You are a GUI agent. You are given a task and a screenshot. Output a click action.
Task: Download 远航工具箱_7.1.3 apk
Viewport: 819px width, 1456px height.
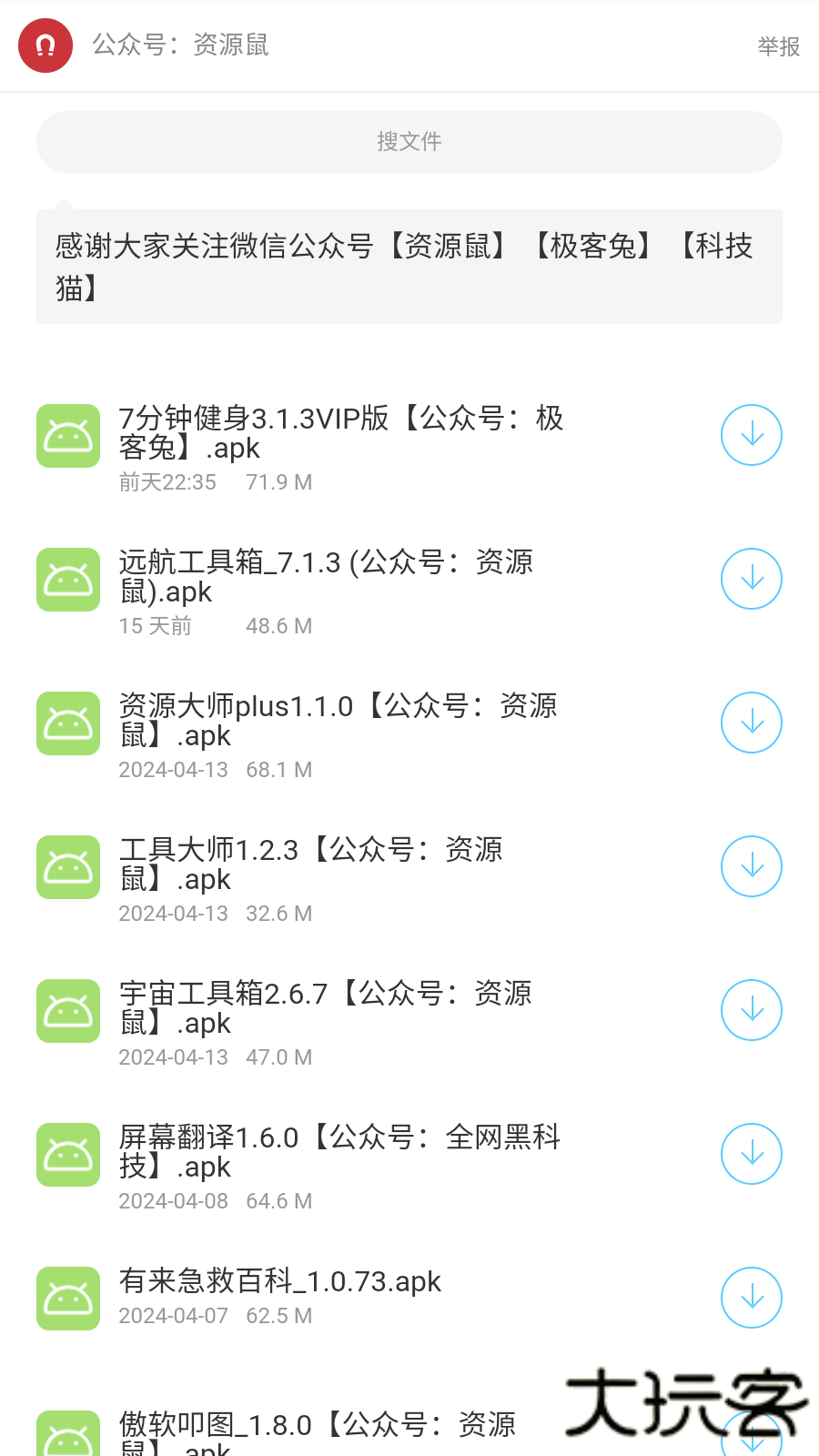751,579
